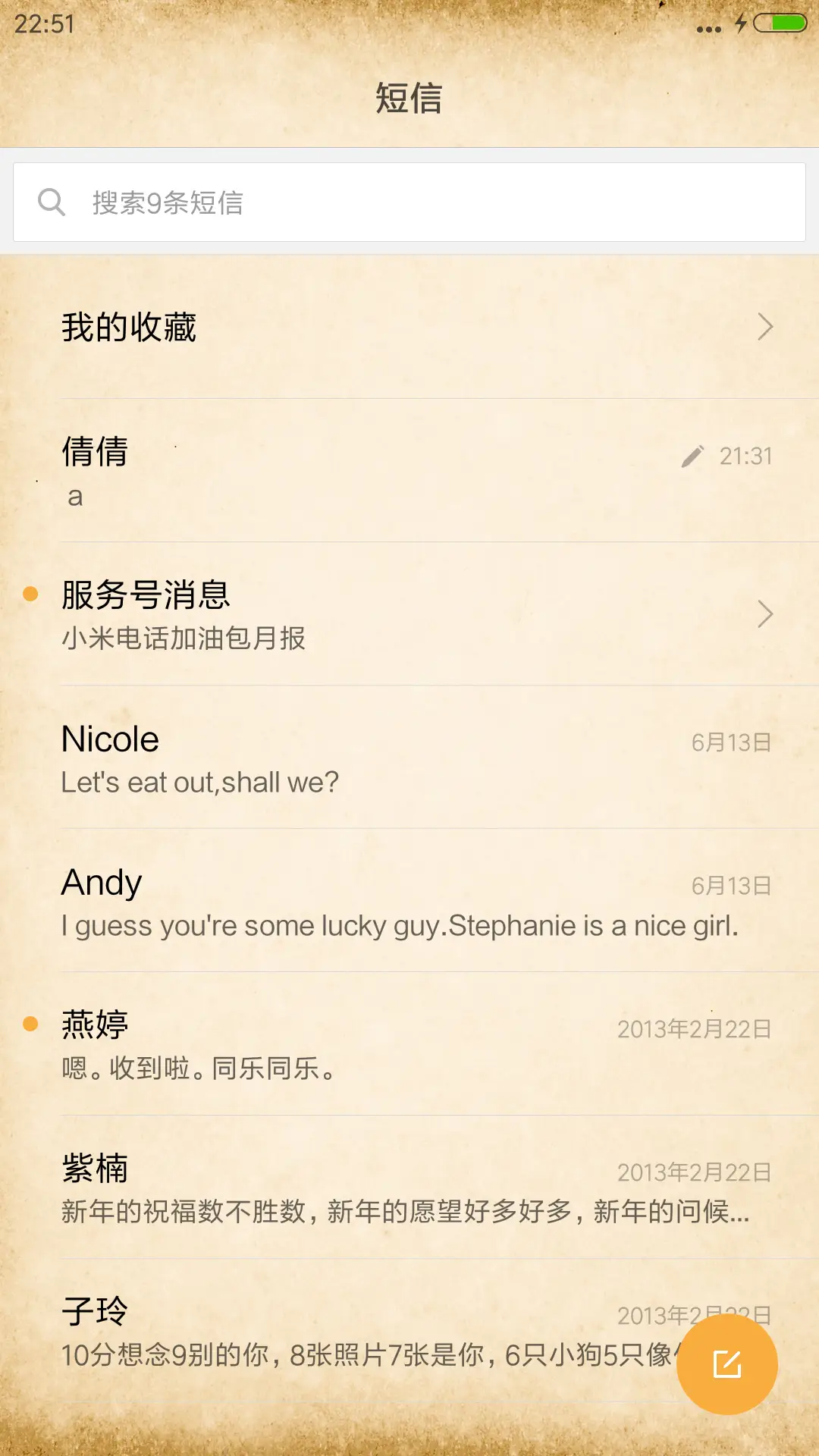This screenshot has width=819, height=1456.
Task: Click the charging lightning icon
Action: pos(741,23)
